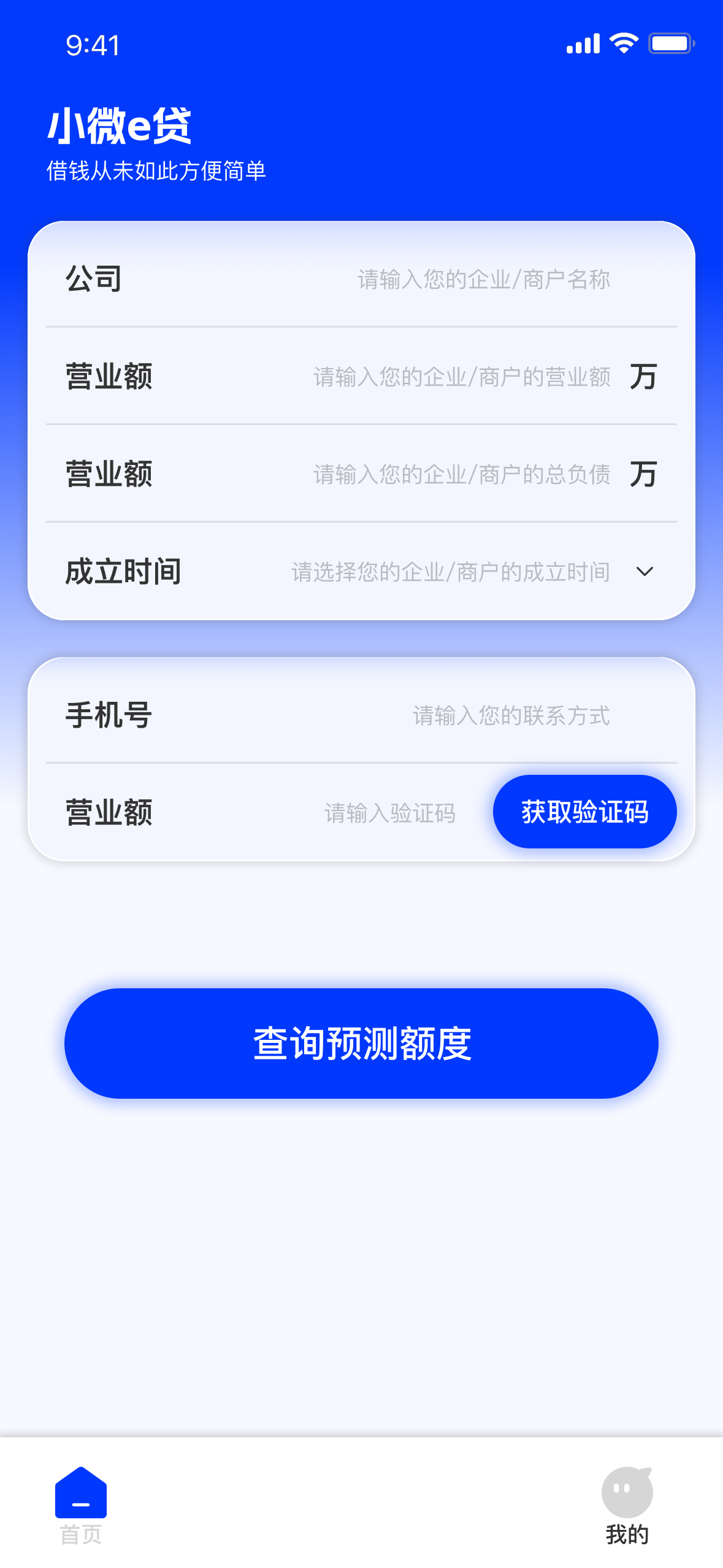Focus the total debt 总负债 field
Image resolution: width=723 pixels, height=1568 pixels.
tap(461, 474)
